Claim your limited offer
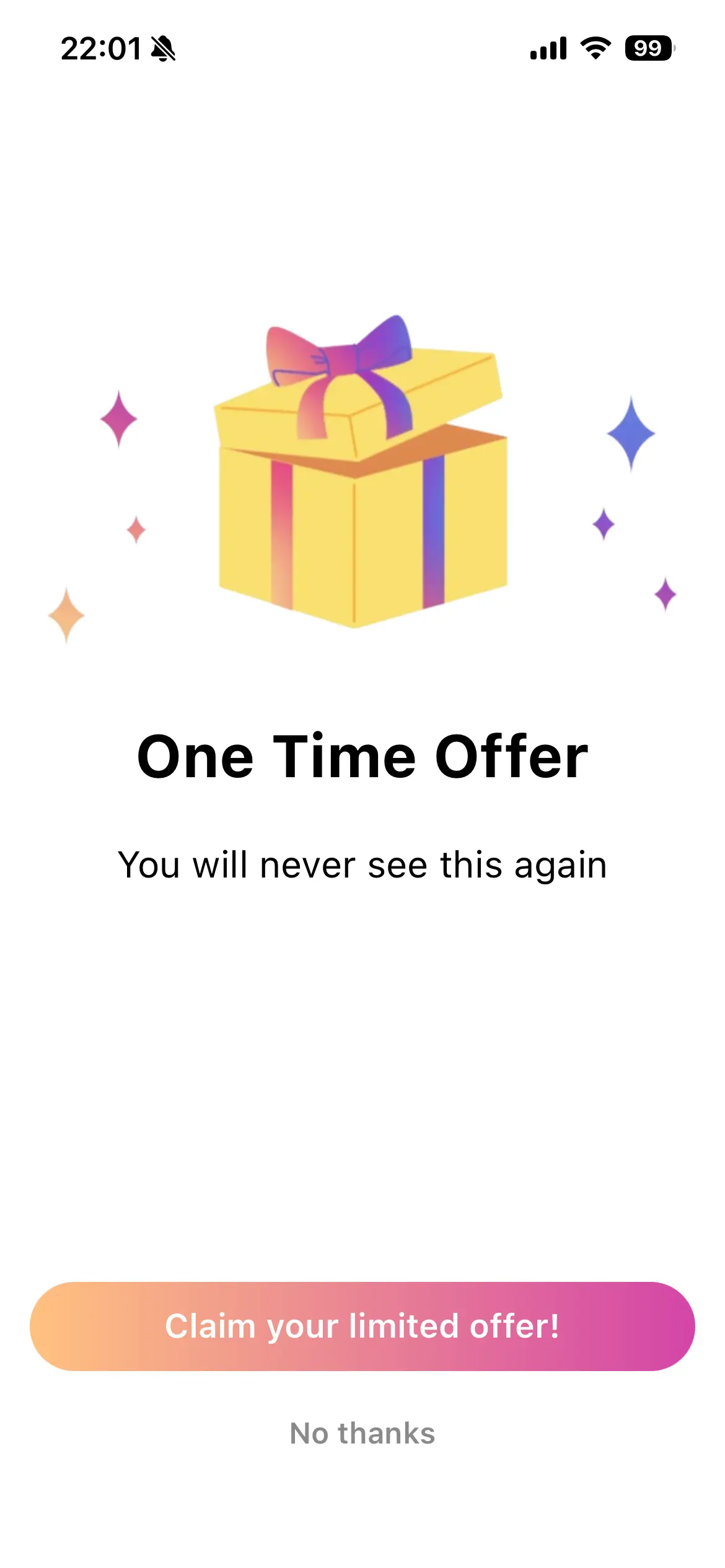 362,1326
